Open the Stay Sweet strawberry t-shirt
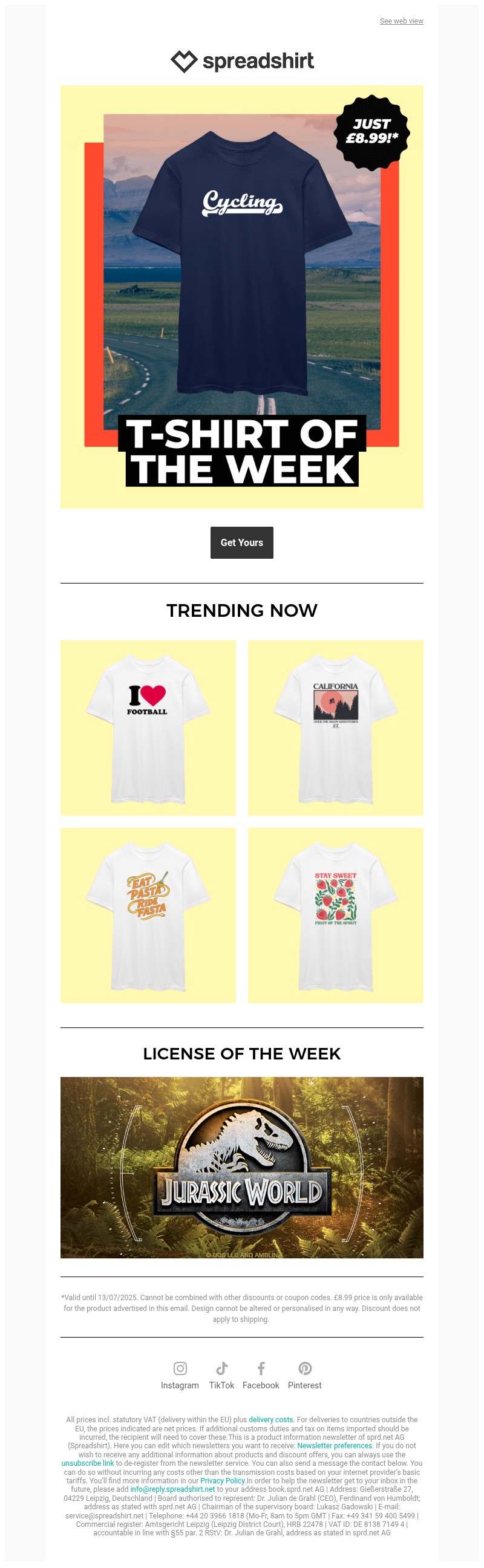 (335, 915)
